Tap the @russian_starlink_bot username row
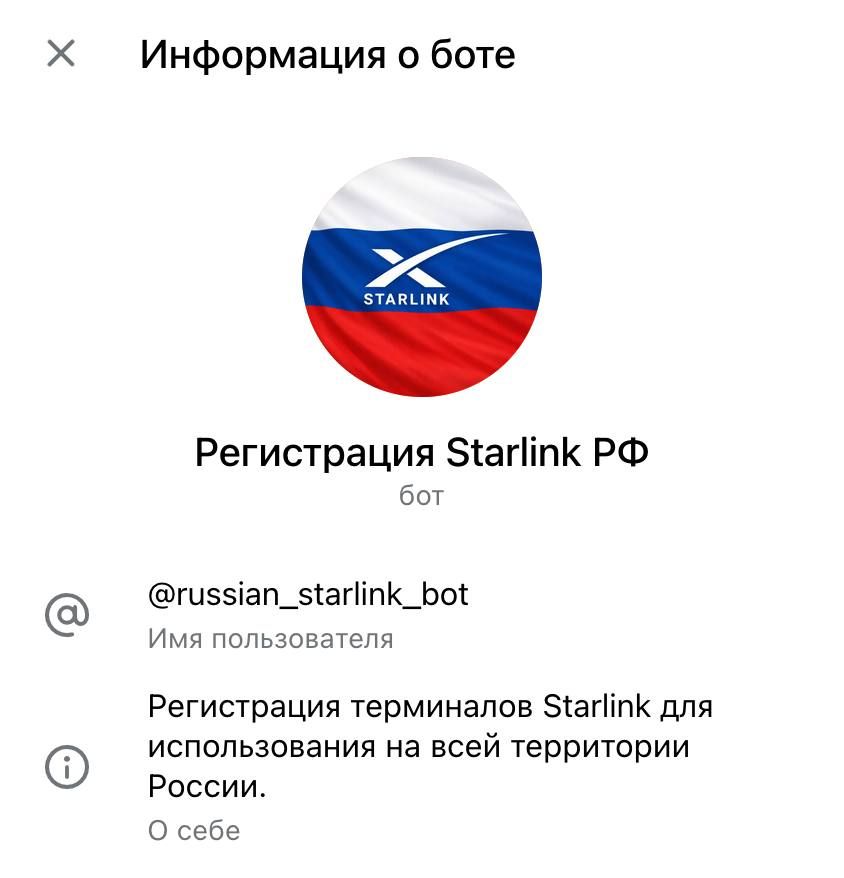 point(308,596)
